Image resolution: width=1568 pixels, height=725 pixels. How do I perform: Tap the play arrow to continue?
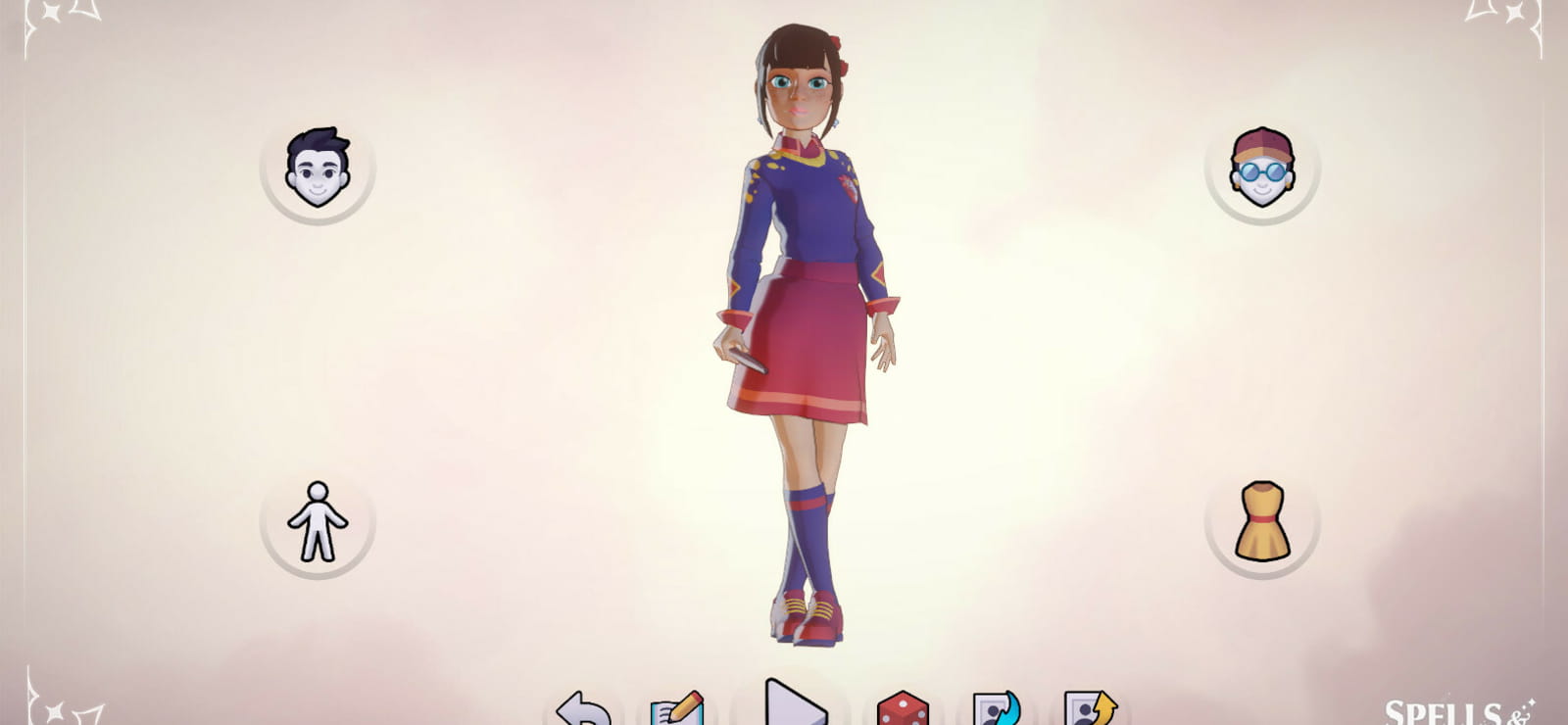[795, 702]
